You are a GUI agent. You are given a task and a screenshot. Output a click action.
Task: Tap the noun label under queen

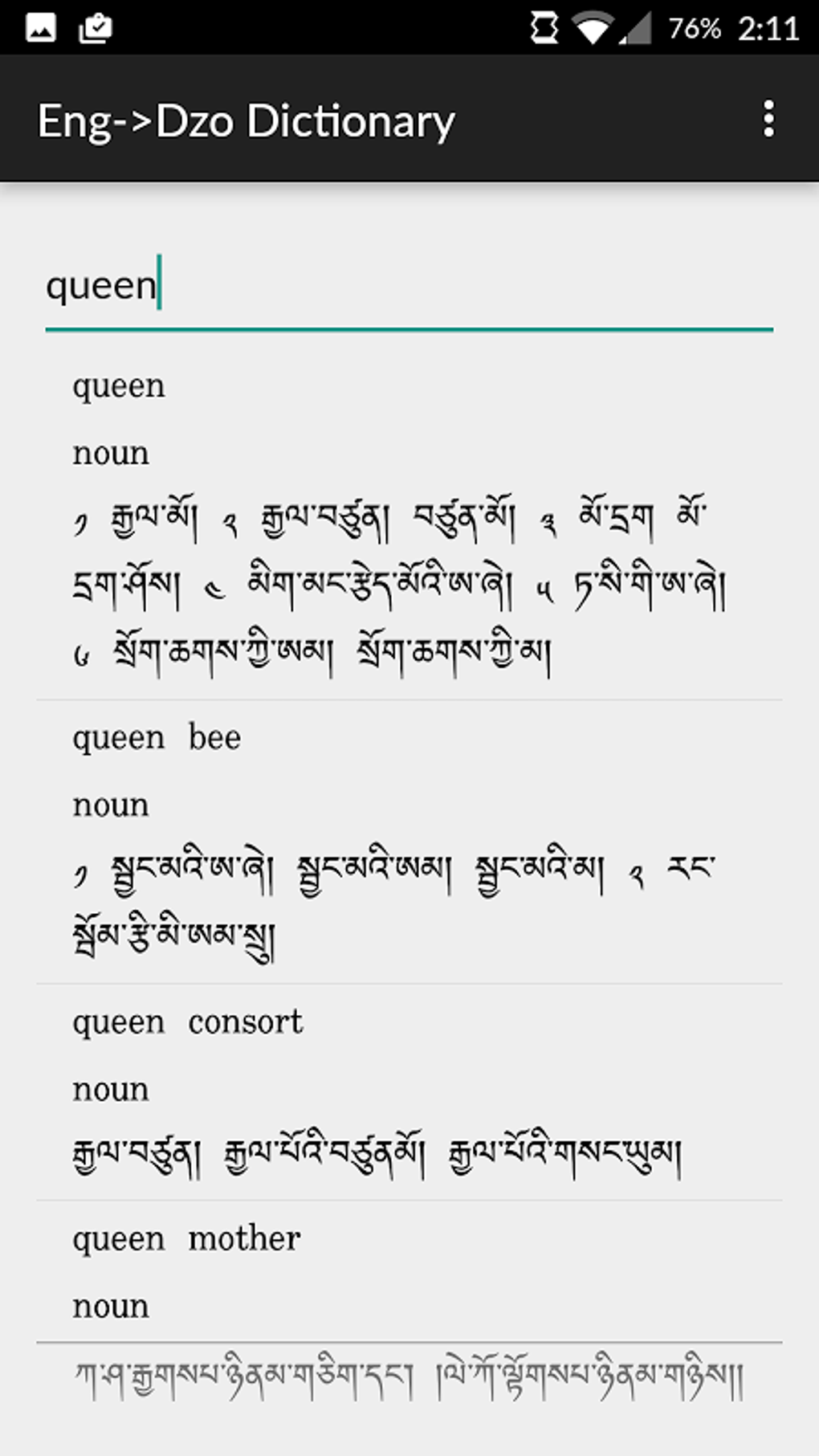tap(111, 452)
